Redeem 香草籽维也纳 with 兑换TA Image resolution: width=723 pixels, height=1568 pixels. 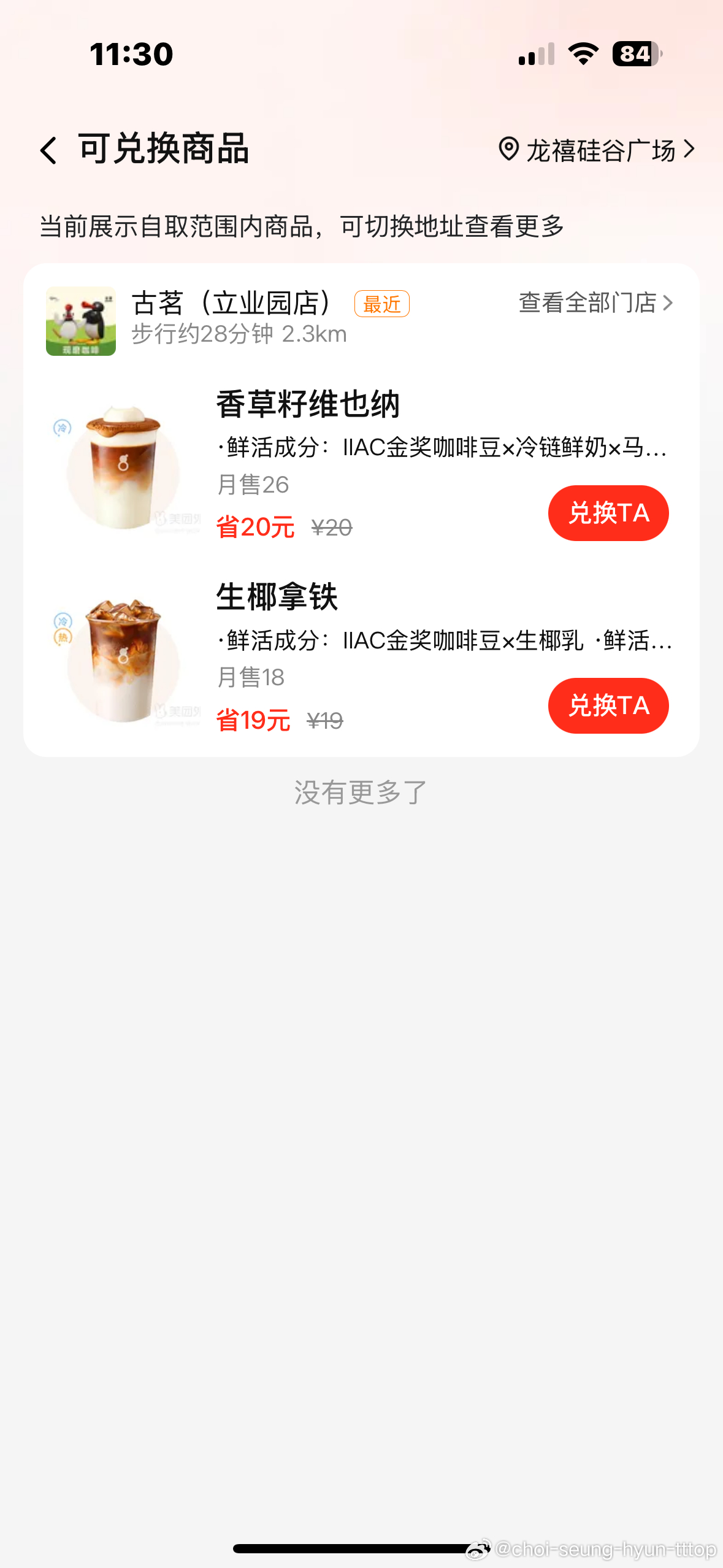tap(608, 513)
